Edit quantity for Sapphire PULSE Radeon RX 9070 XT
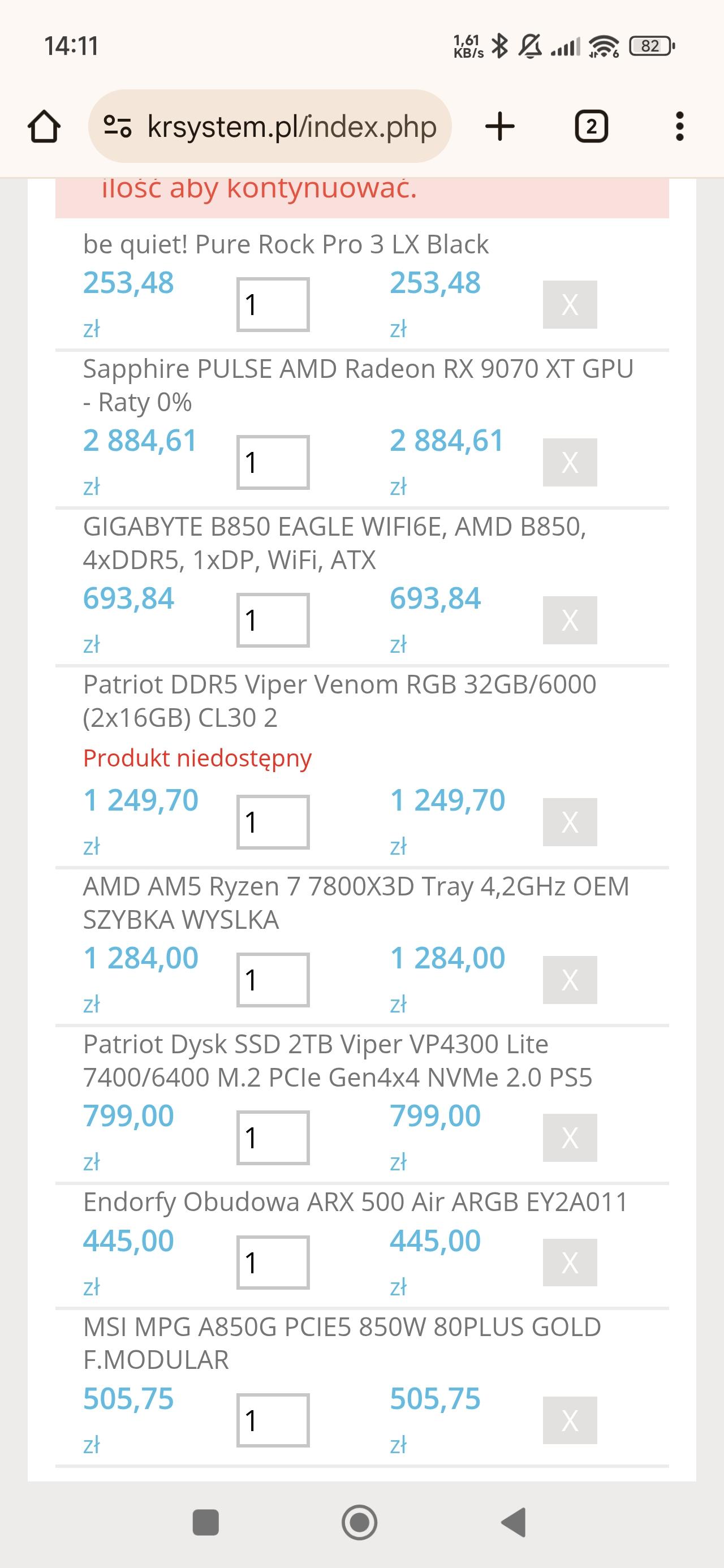 (x=273, y=462)
